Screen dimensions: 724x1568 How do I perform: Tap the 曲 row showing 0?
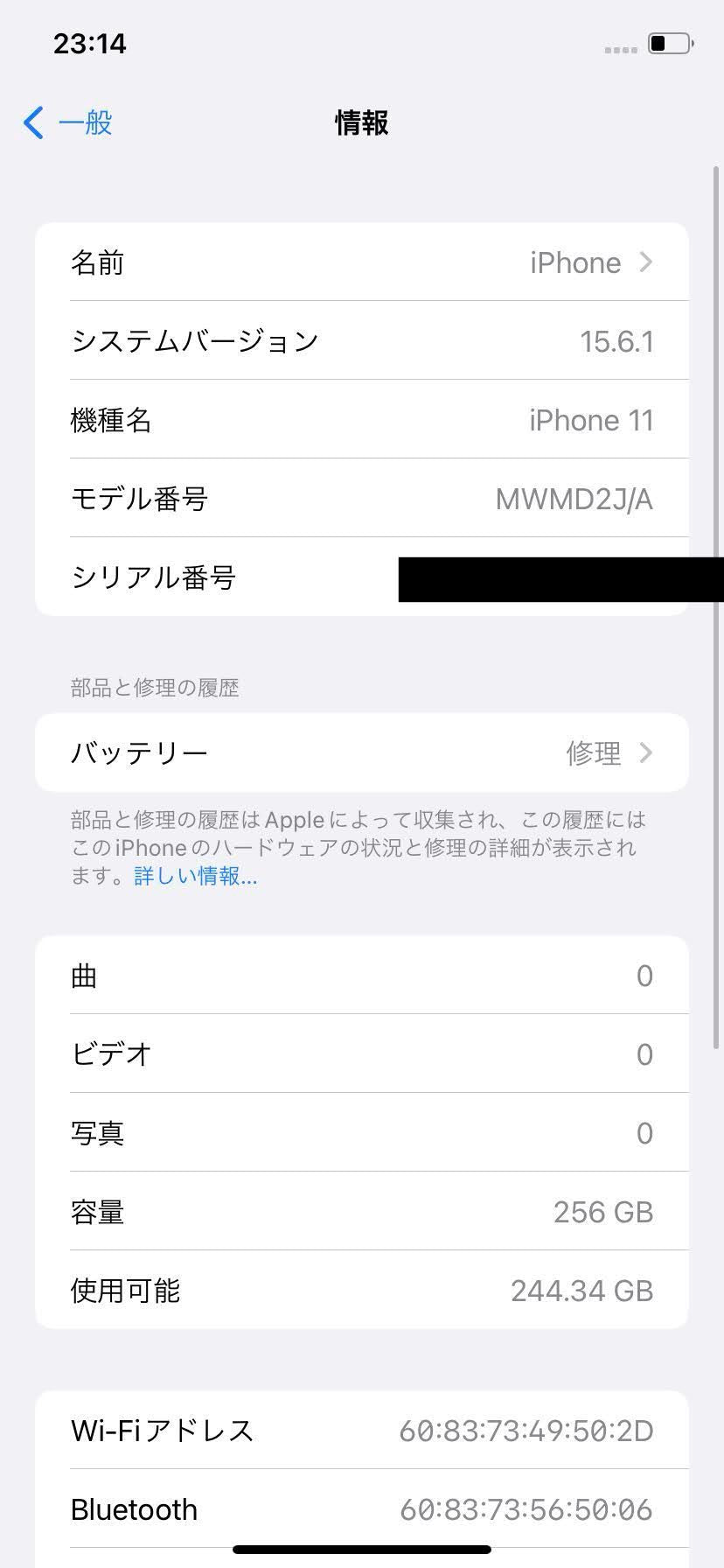tap(362, 976)
